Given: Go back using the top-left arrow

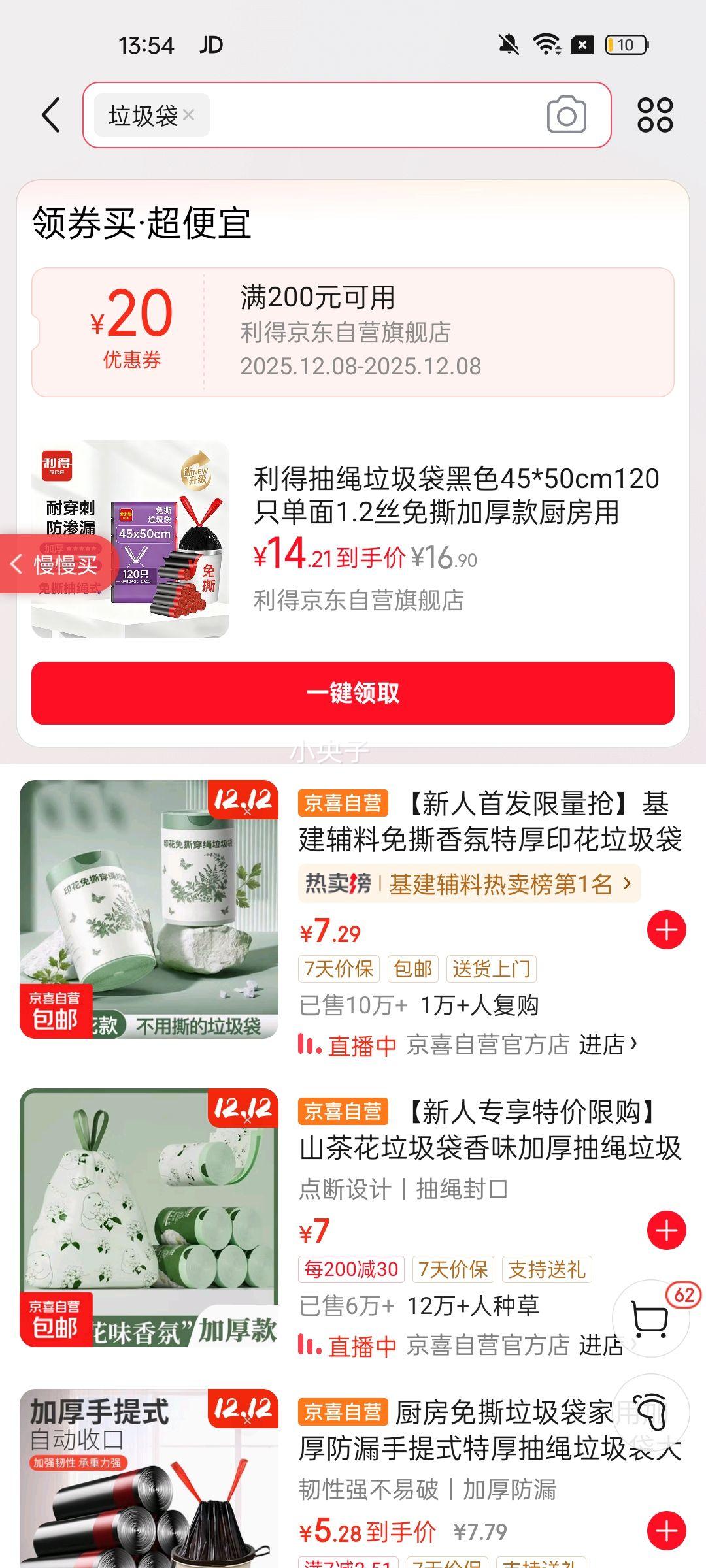Looking at the screenshot, I should (51, 116).
